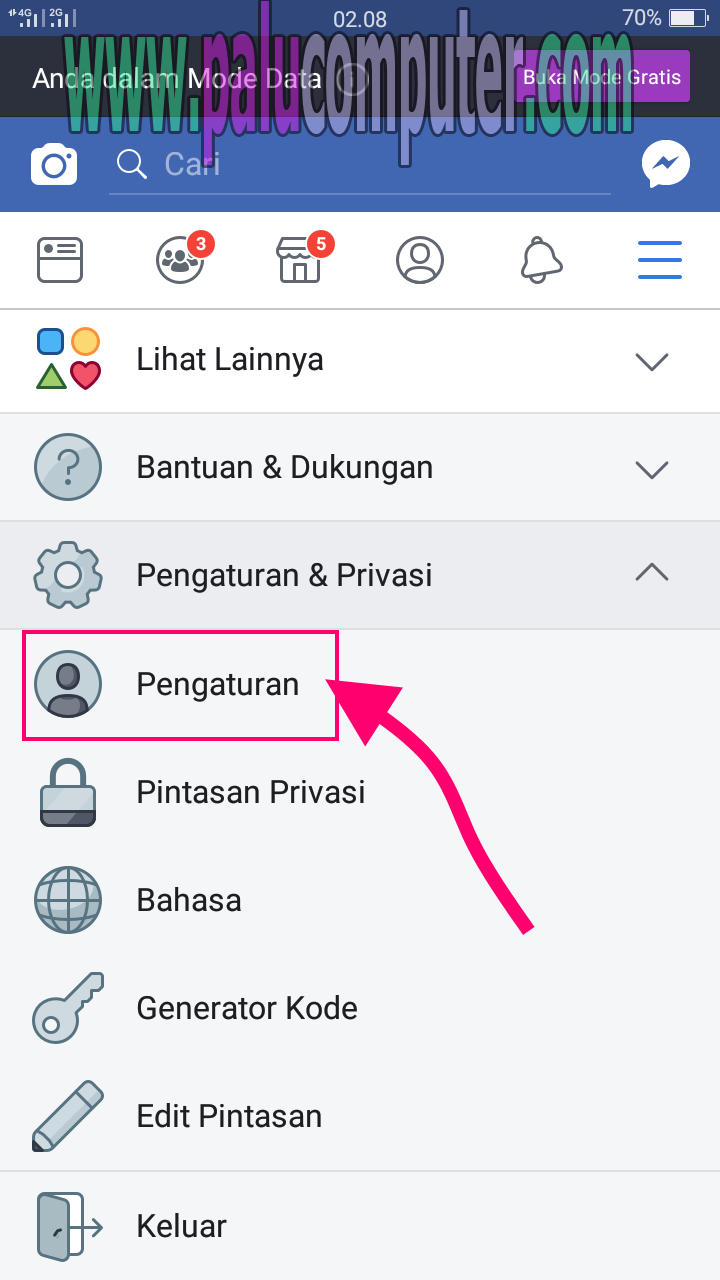This screenshot has height=1280, width=720.
Task: Tap info icon beside Mode Data
Action: click(x=352, y=78)
